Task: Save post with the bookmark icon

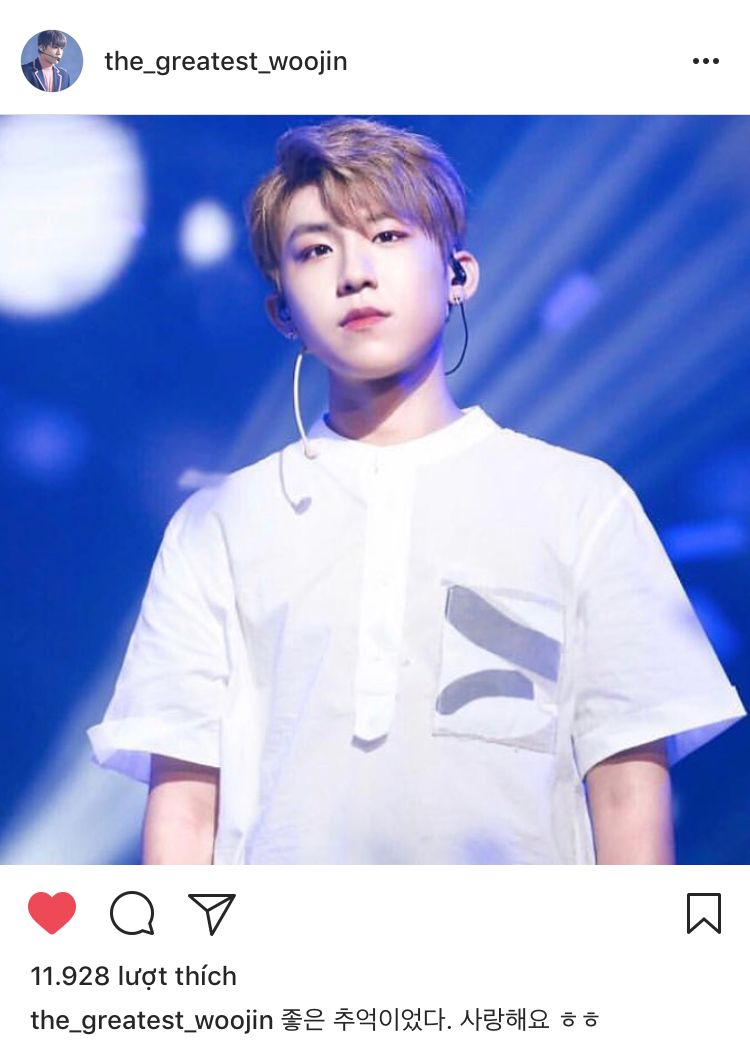Action: [x=704, y=913]
